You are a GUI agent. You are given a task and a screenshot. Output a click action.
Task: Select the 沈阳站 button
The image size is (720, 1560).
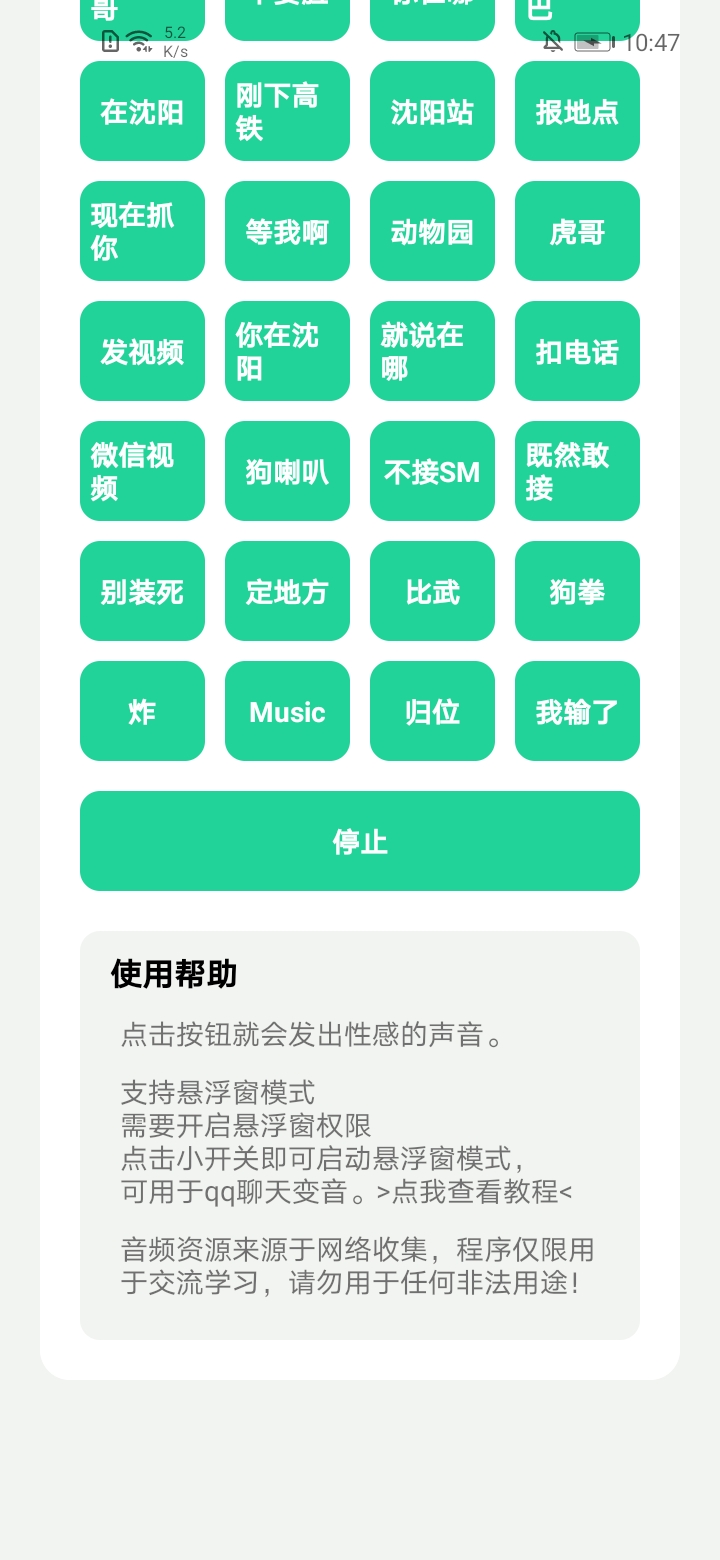(x=432, y=111)
